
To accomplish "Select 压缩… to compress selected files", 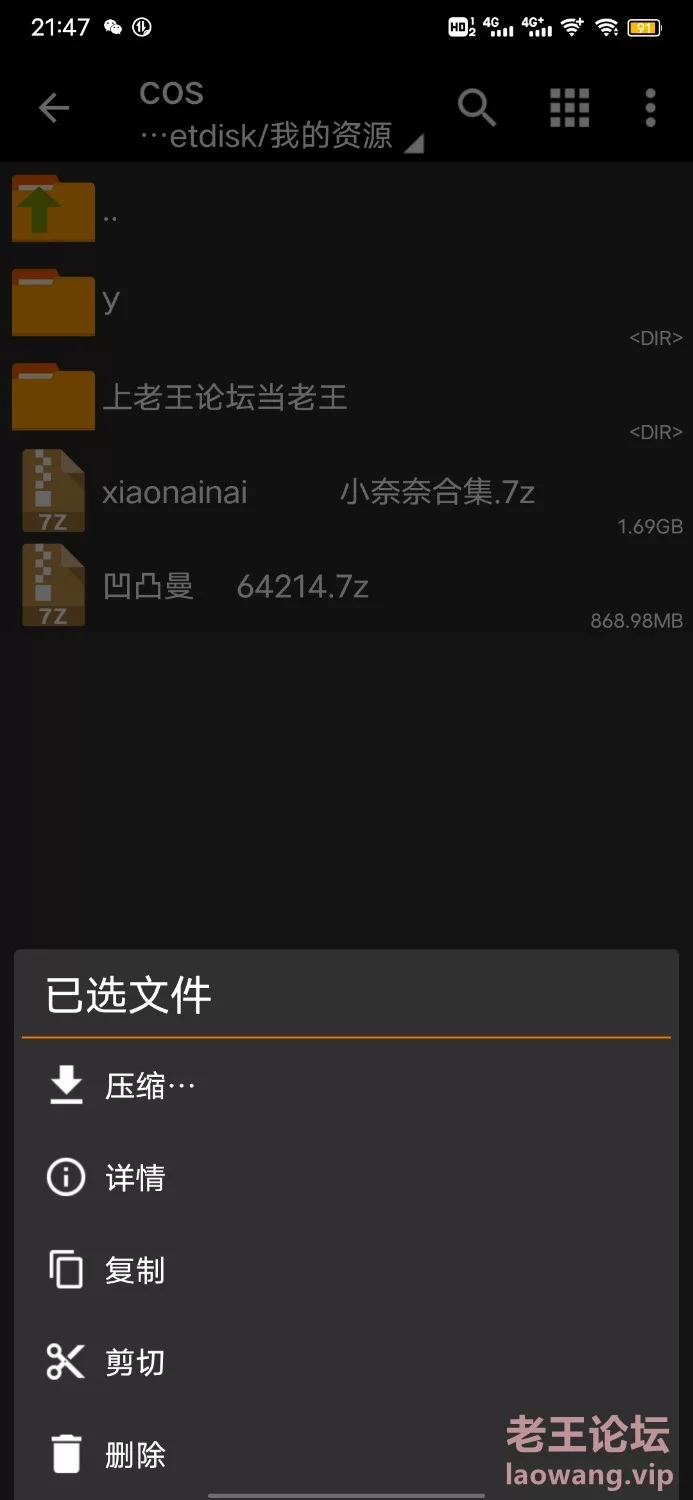I will coord(150,1086).
